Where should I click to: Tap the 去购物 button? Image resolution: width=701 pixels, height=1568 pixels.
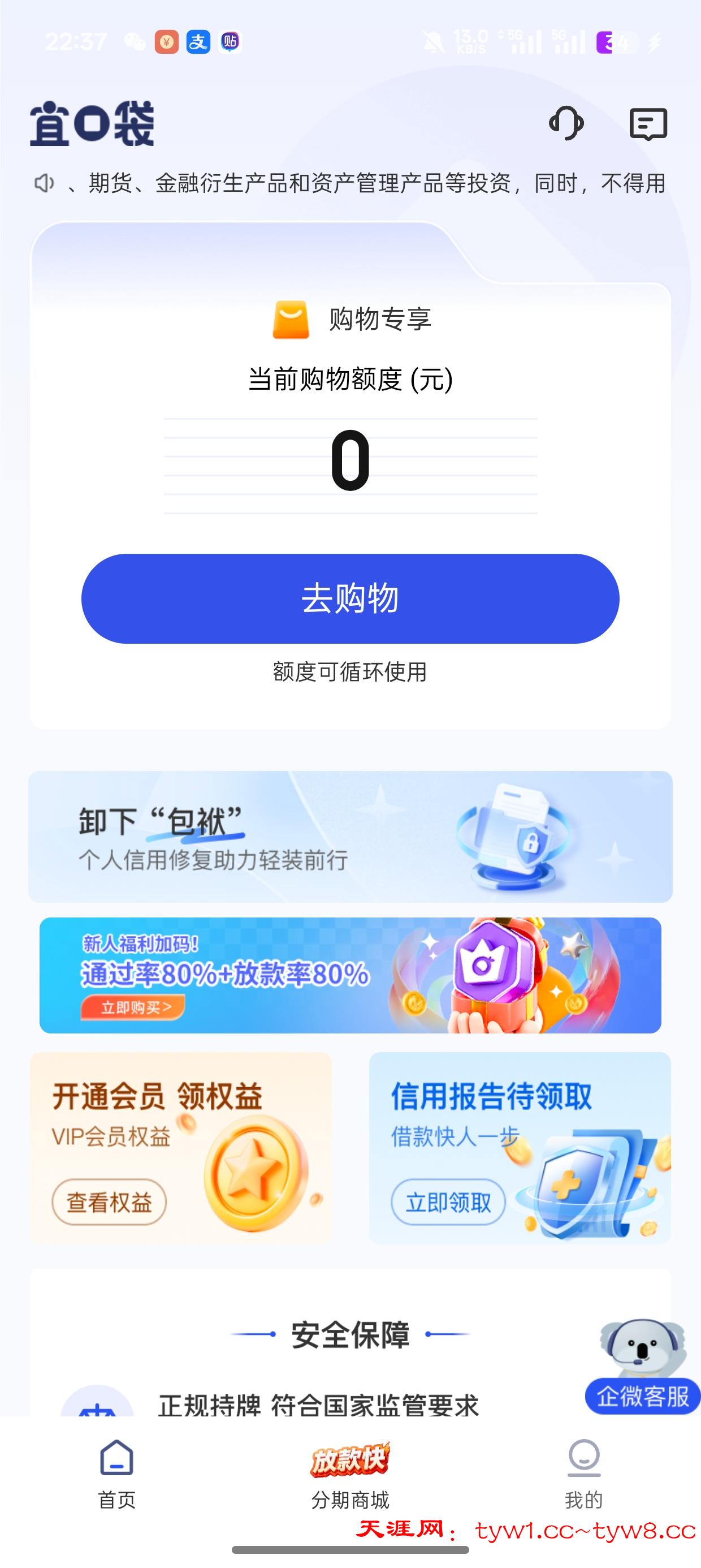pos(350,598)
